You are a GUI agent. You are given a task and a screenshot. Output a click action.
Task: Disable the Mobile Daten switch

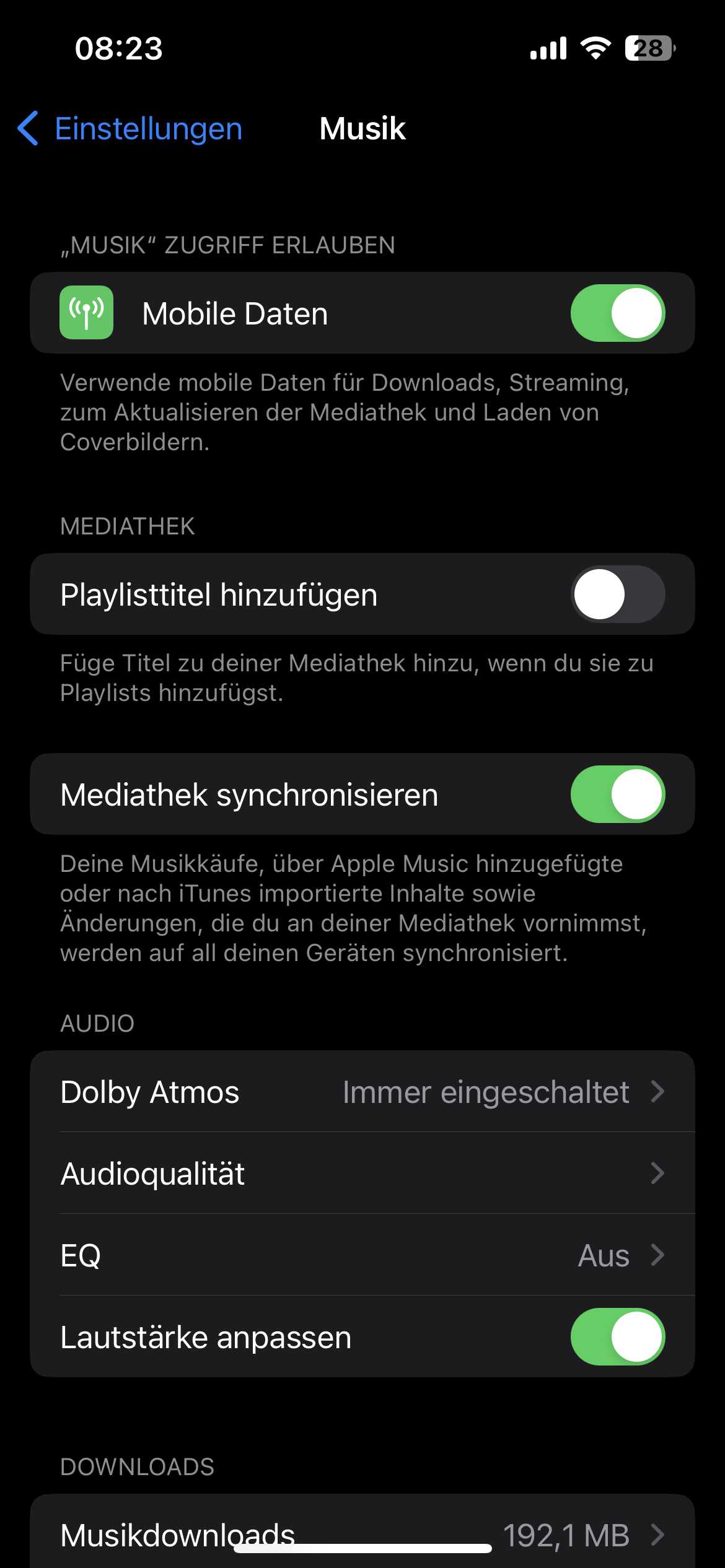(617, 313)
